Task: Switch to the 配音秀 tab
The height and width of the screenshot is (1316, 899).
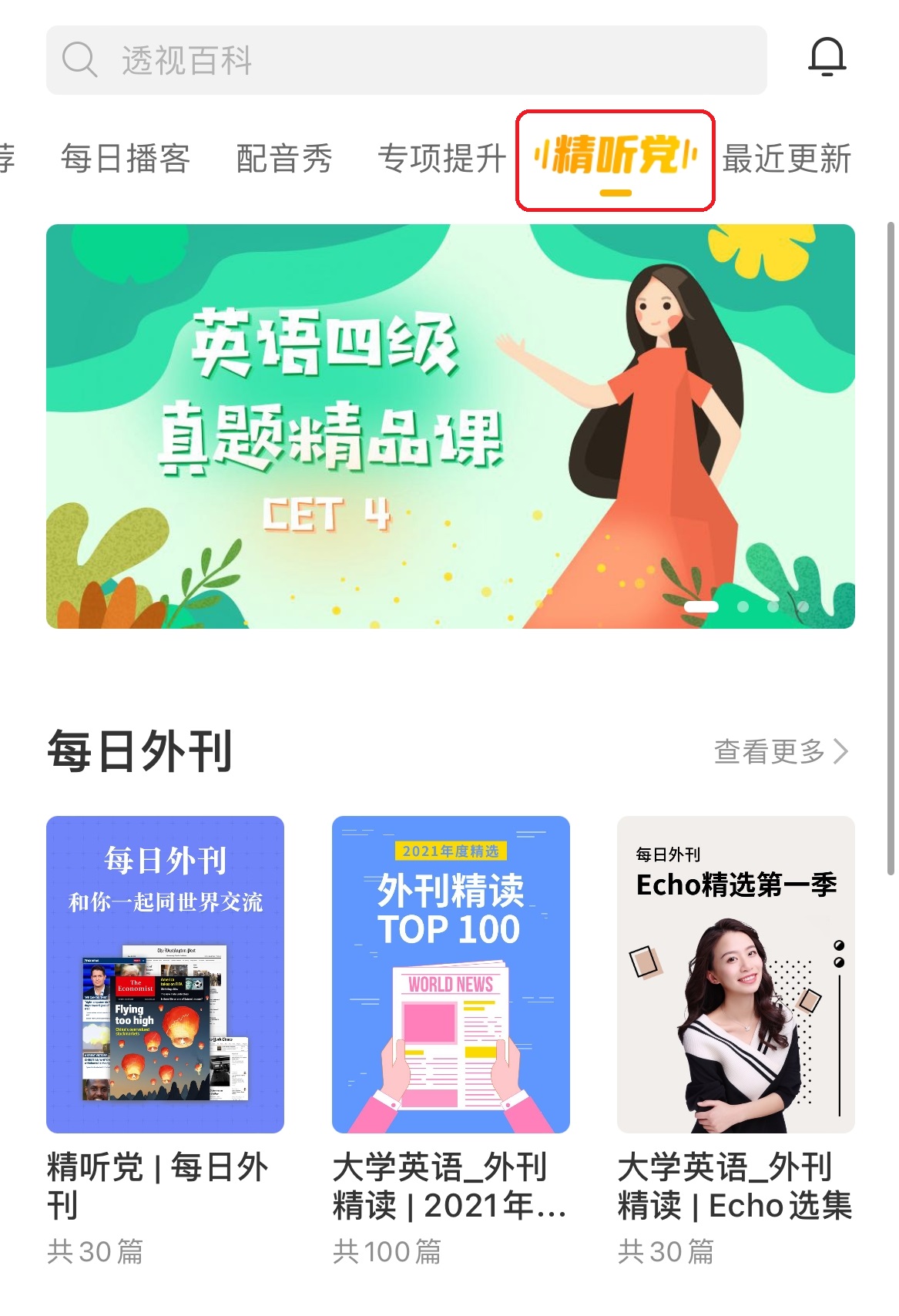Action: pos(283,159)
